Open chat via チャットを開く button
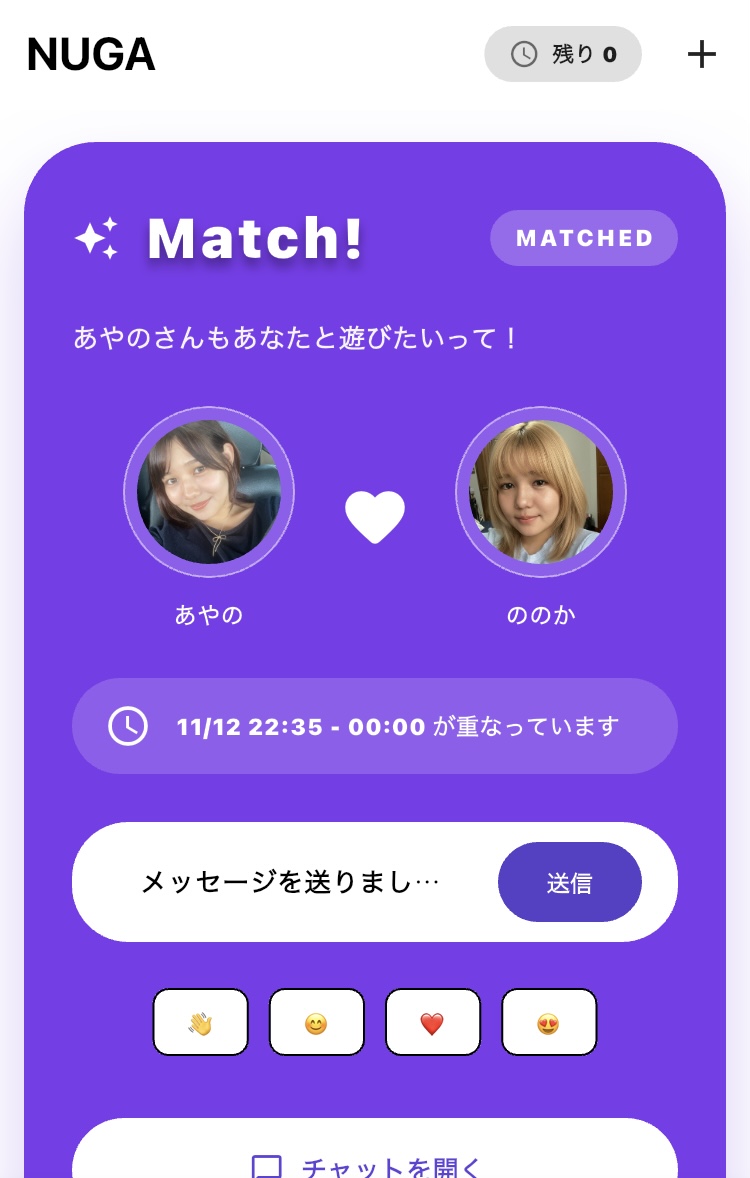Viewport: 750px width, 1178px height. coord(375,1160)
